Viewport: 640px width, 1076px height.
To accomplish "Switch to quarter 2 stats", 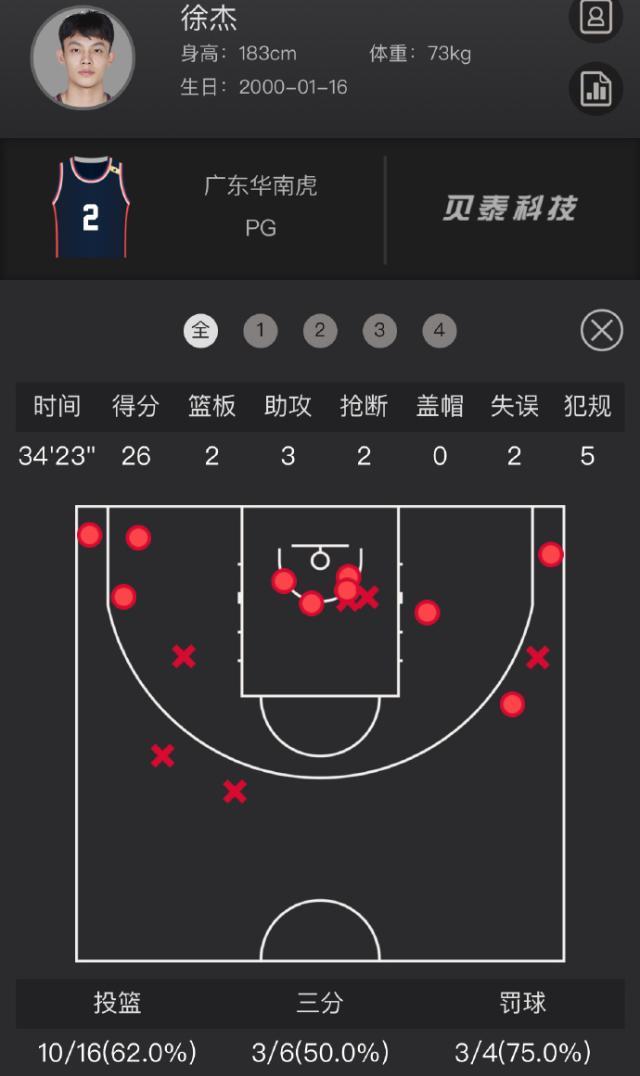I will [320, 330].
